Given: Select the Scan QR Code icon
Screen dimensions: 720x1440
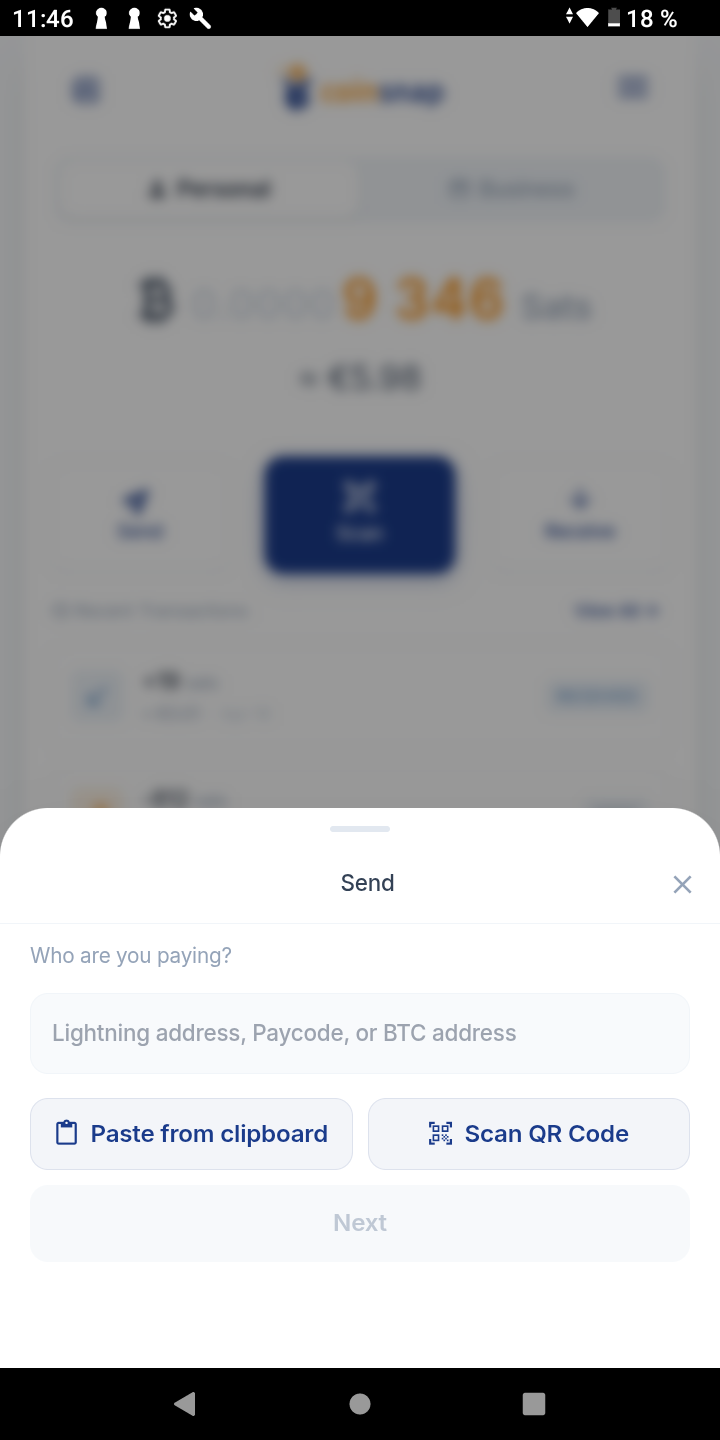Looking at the screenshot, I should click(x=439, y=1133).
